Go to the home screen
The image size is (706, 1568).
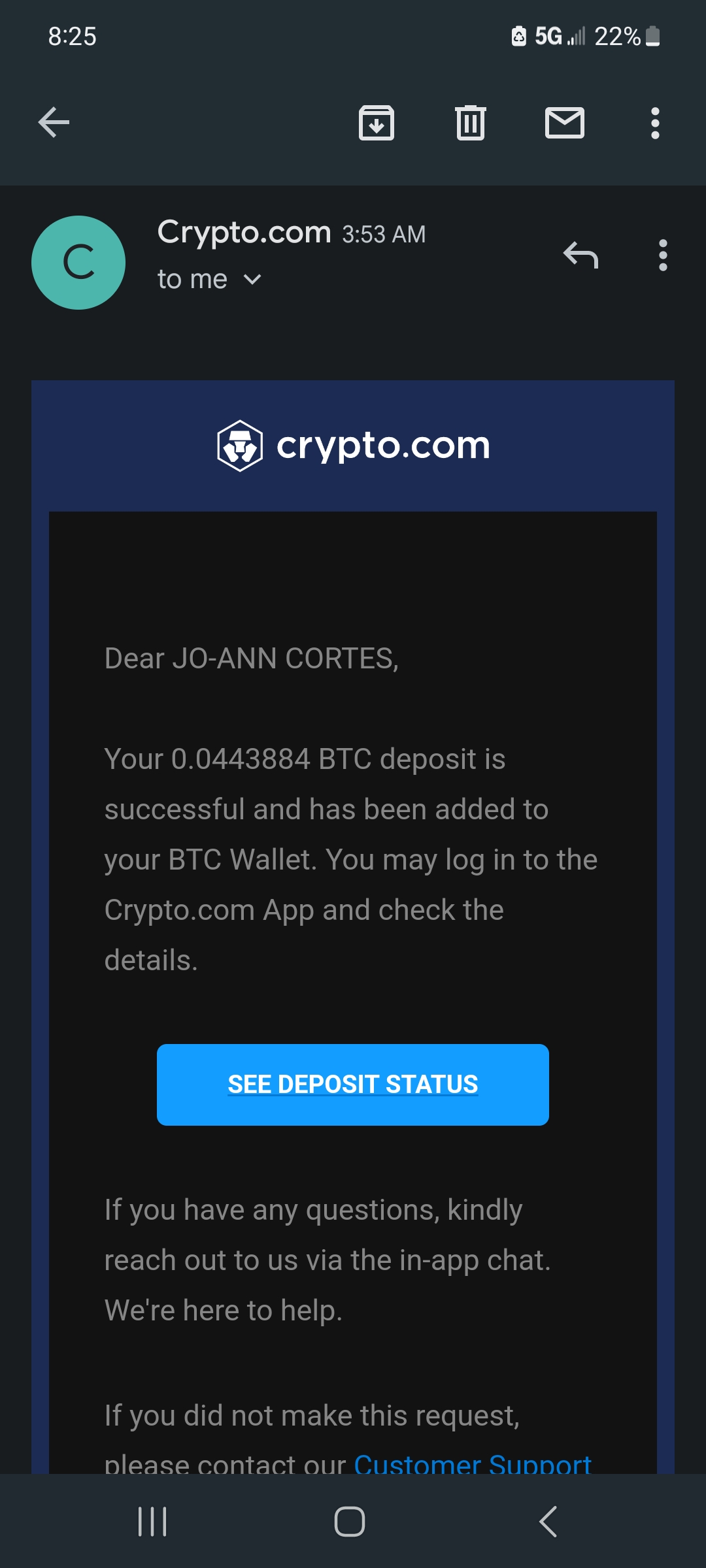(350, 1522)
